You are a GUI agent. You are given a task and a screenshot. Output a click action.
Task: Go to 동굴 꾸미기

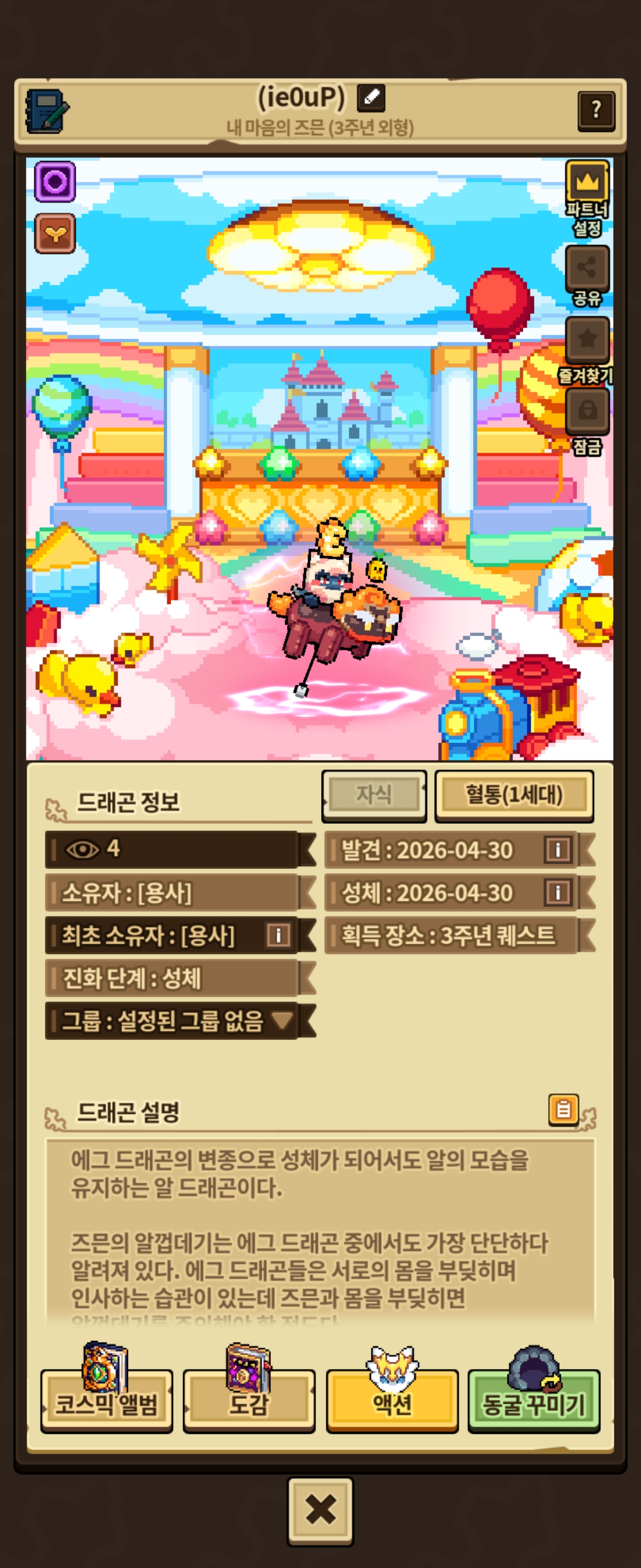(534, 1403)
